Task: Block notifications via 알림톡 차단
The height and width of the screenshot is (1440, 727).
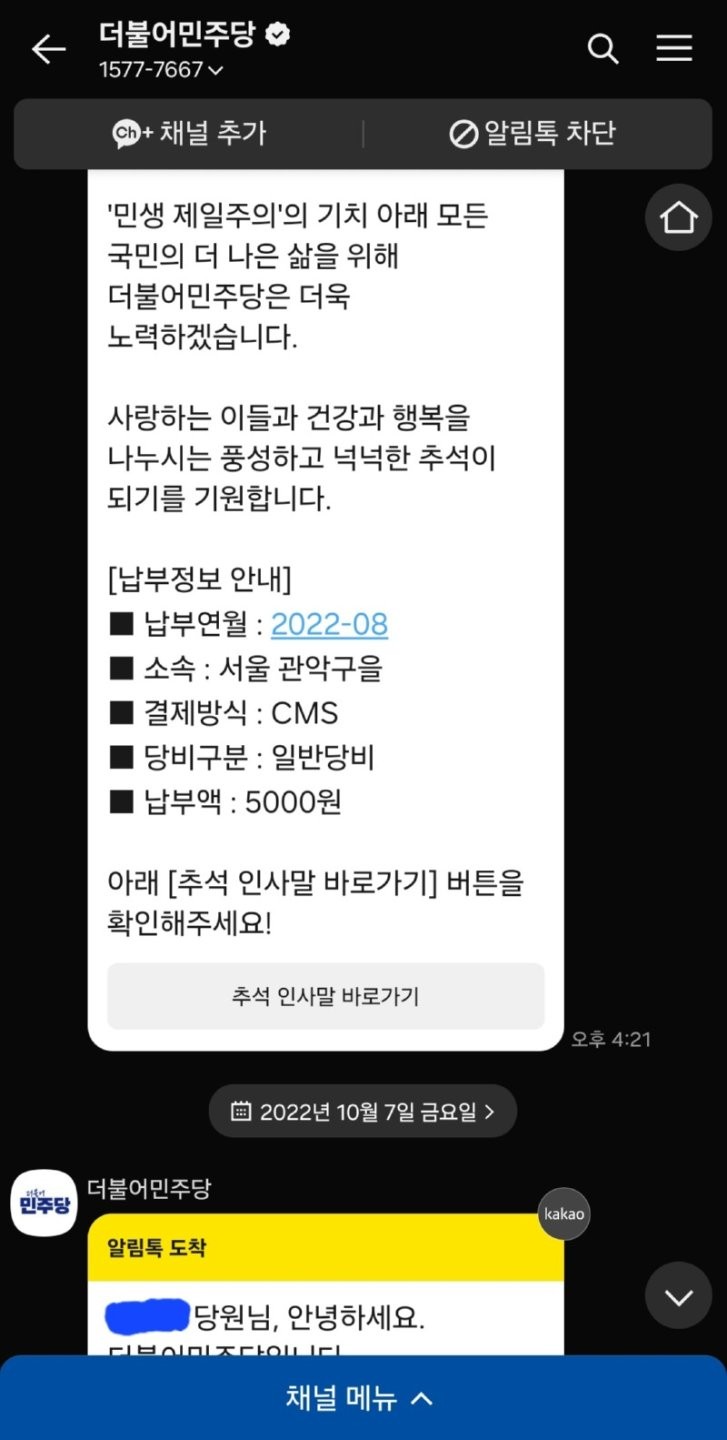Action: [532, 133]
